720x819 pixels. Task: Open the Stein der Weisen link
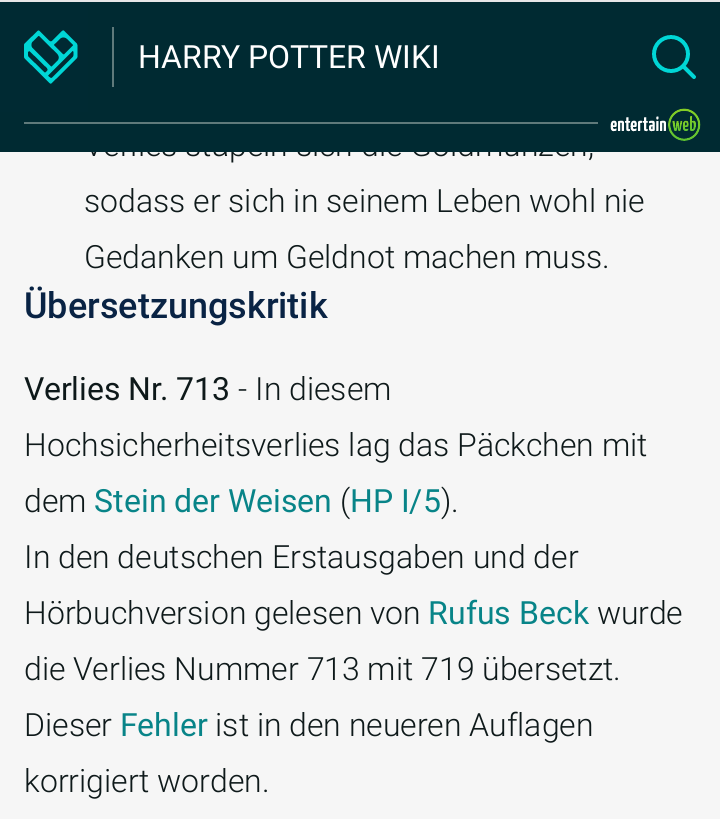(212, 501)
